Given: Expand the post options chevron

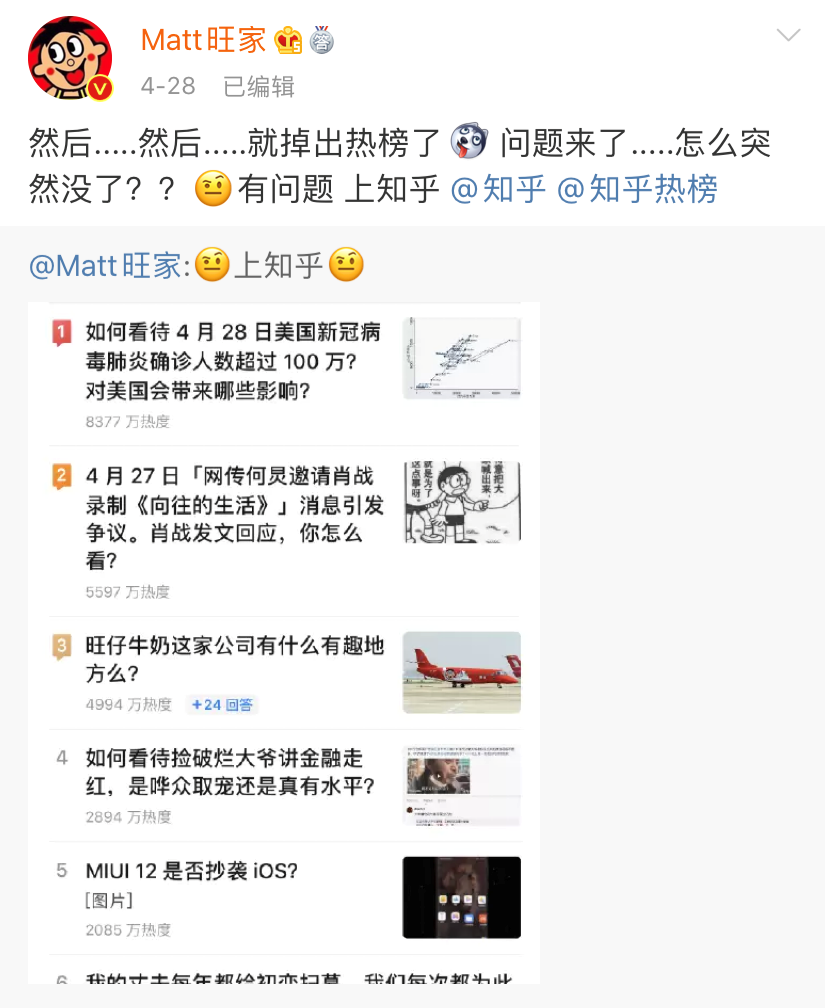Looking at the screenshot, I should pyautogui.click(x=788, y=36).
